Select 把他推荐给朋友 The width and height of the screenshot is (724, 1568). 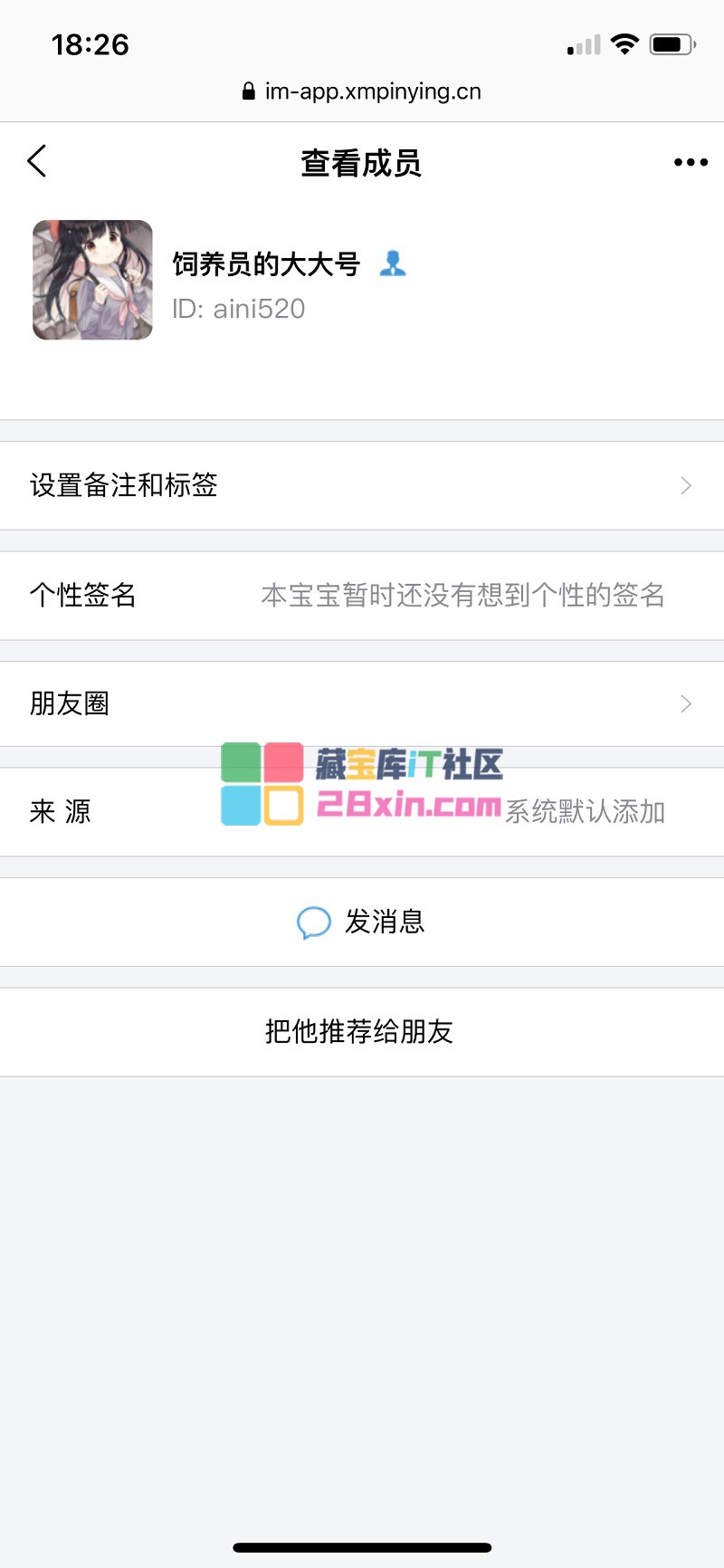[x=360, y=1032]
